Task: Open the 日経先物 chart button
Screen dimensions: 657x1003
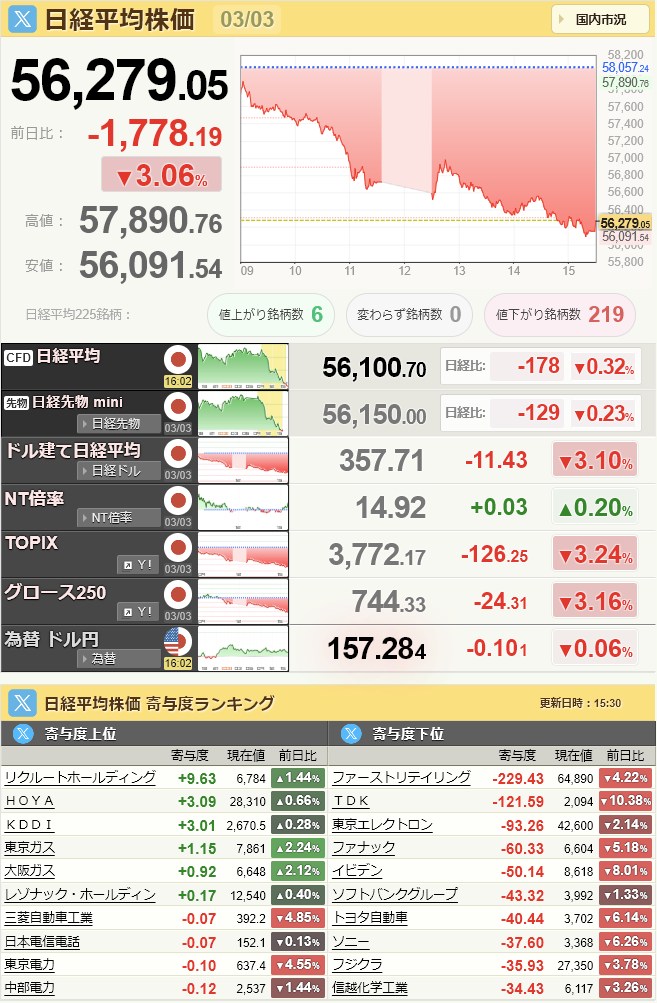Action: pos(119,423)
